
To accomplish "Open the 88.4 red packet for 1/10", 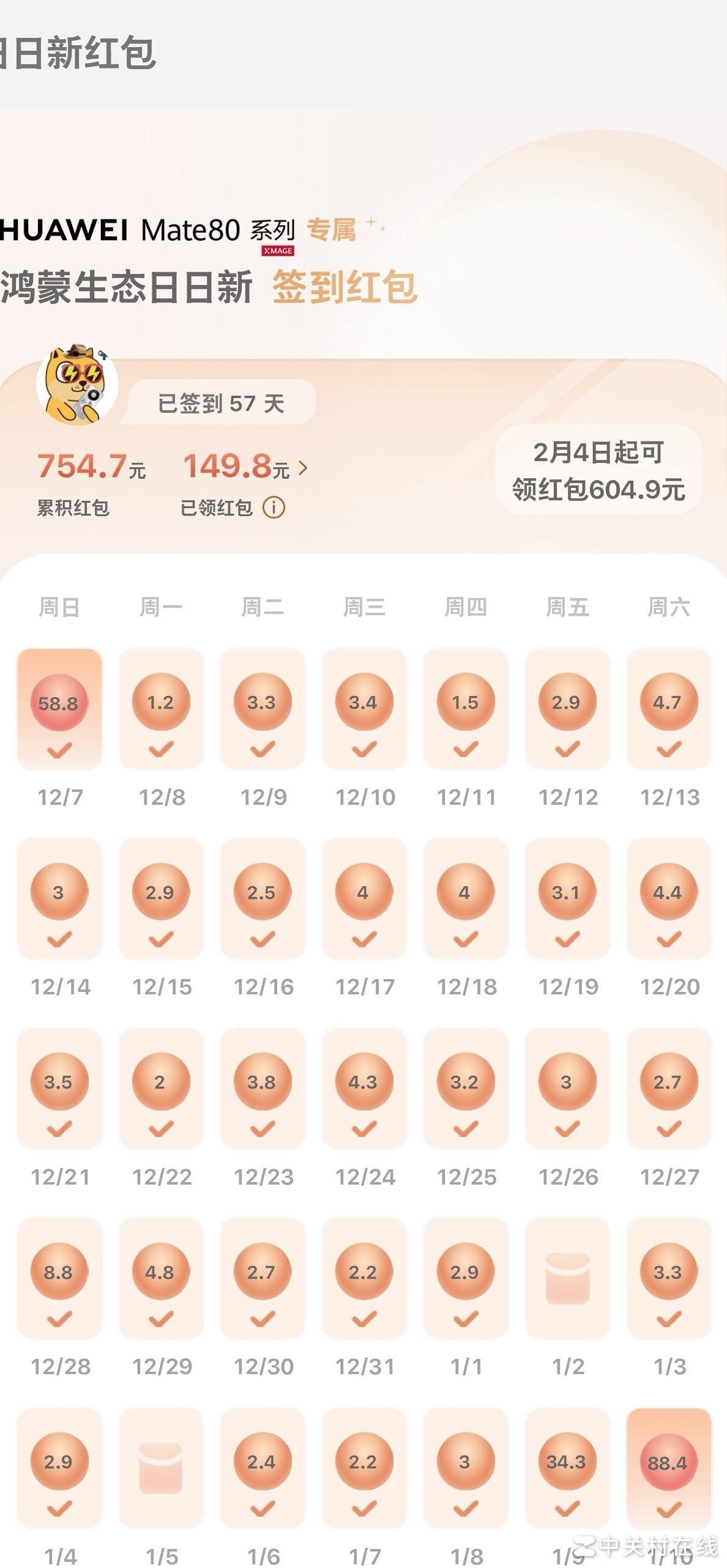I will 668,1463.
